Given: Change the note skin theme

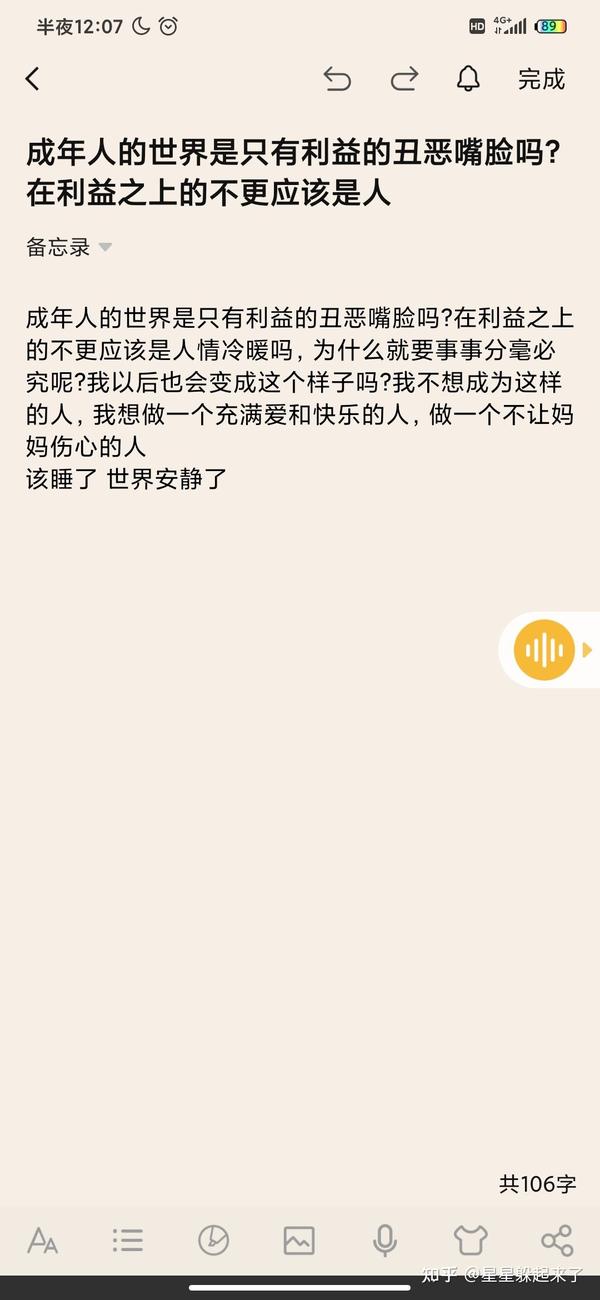Looking at the screenshot, I should (470, 1241).
